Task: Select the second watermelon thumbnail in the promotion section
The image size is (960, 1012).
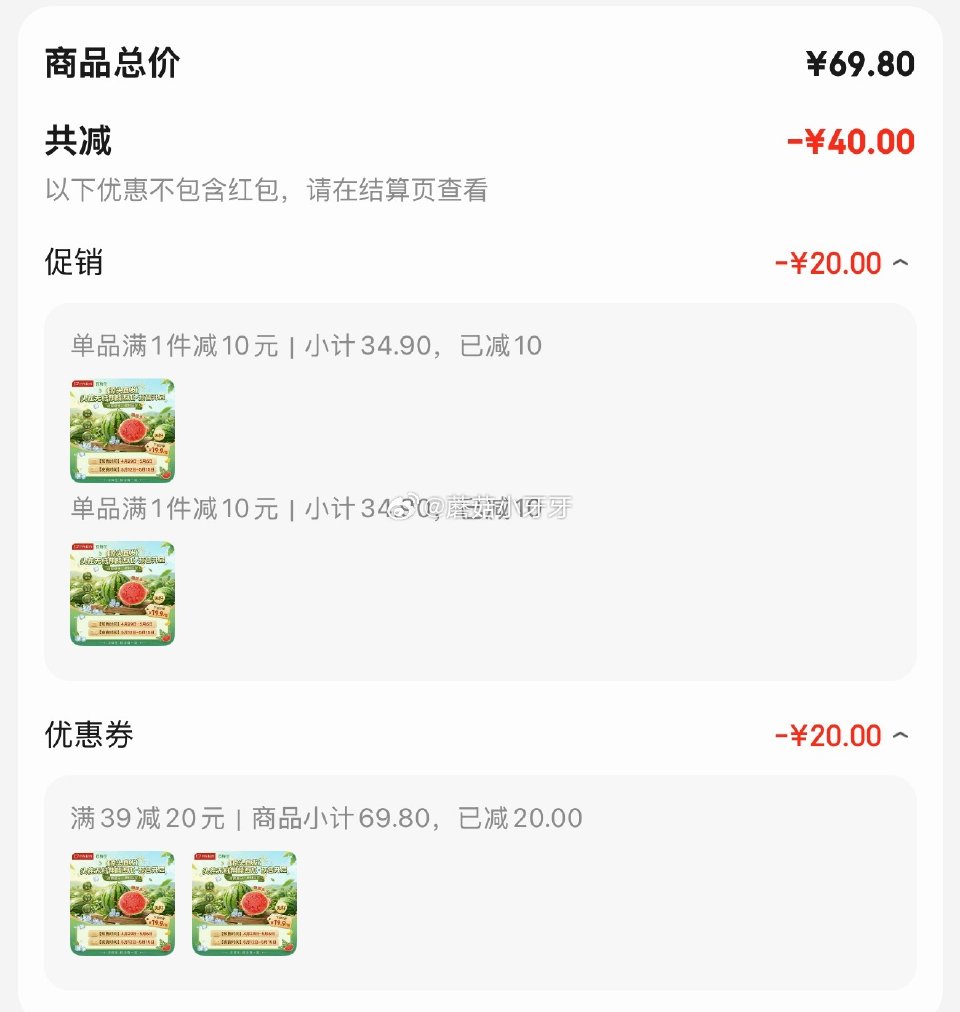Action: point(121,593)
